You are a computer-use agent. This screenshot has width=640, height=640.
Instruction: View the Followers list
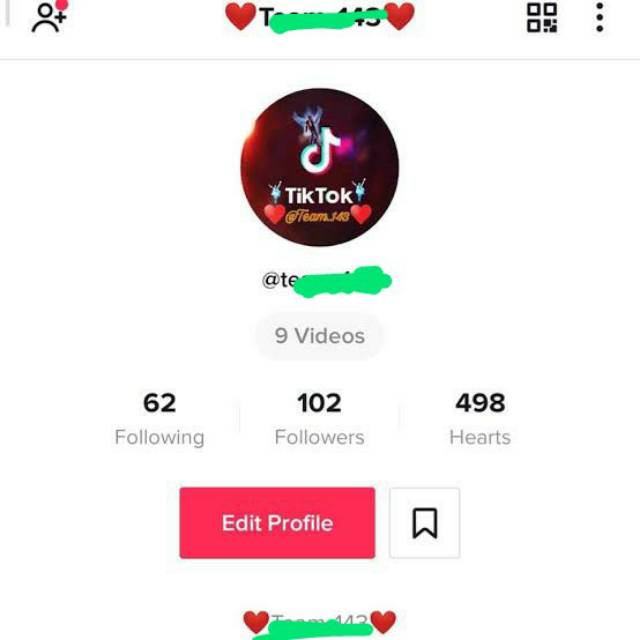click(319, 419)
